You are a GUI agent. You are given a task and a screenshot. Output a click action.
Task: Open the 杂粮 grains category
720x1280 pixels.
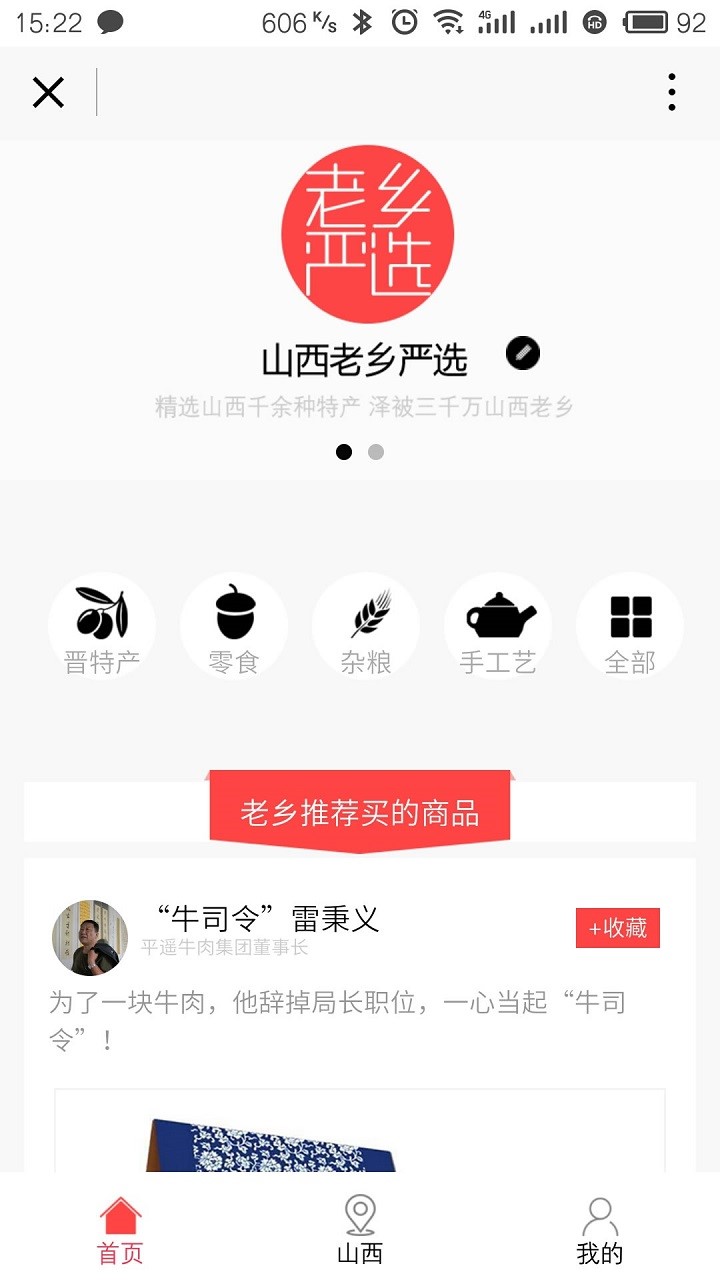coord(366,626)
